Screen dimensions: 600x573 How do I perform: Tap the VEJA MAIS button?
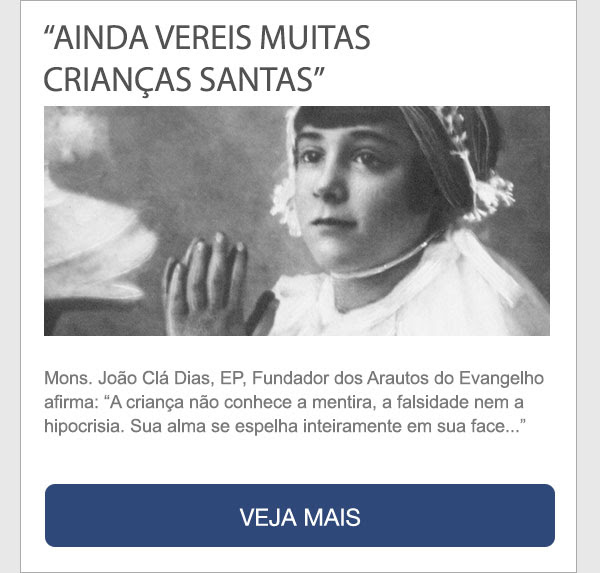coord(299,516)
